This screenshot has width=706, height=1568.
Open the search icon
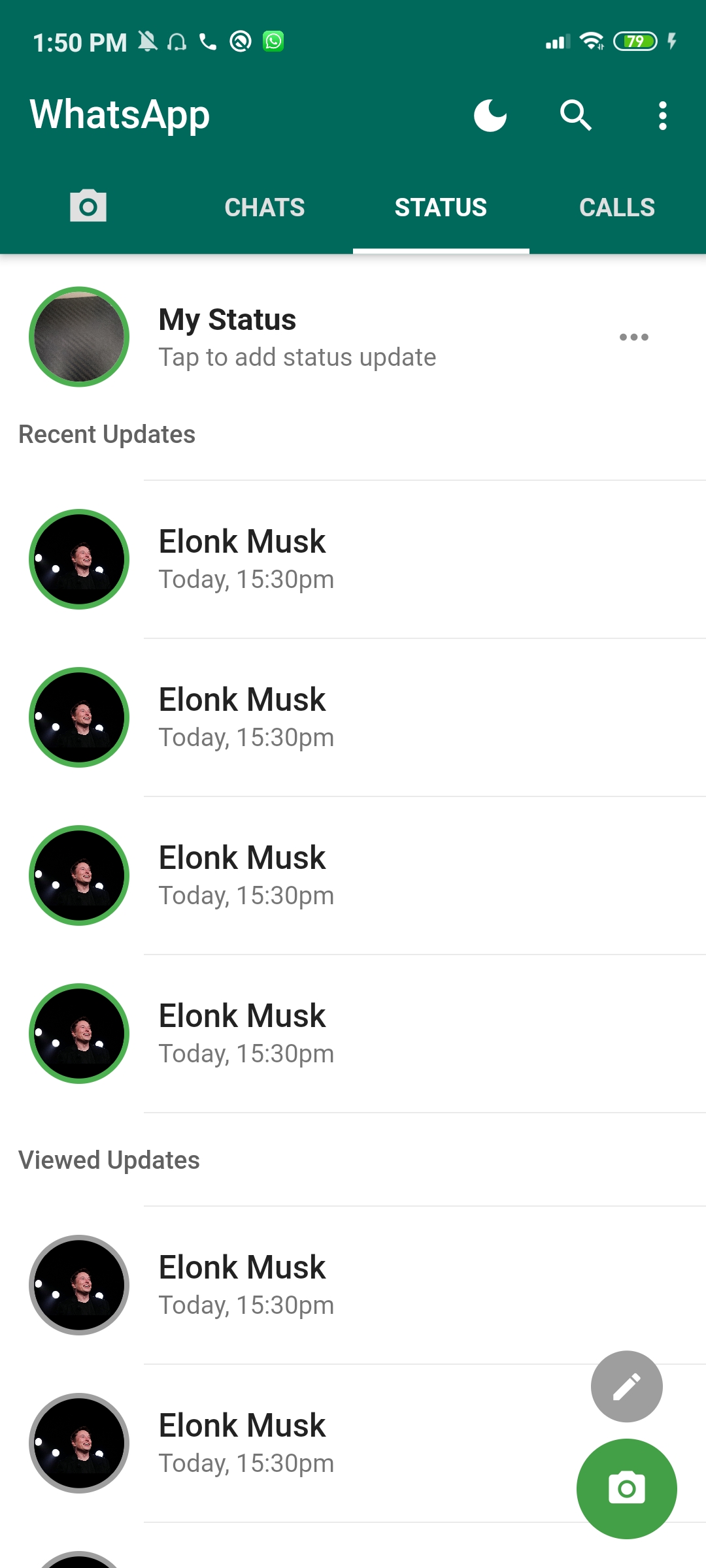576,116
